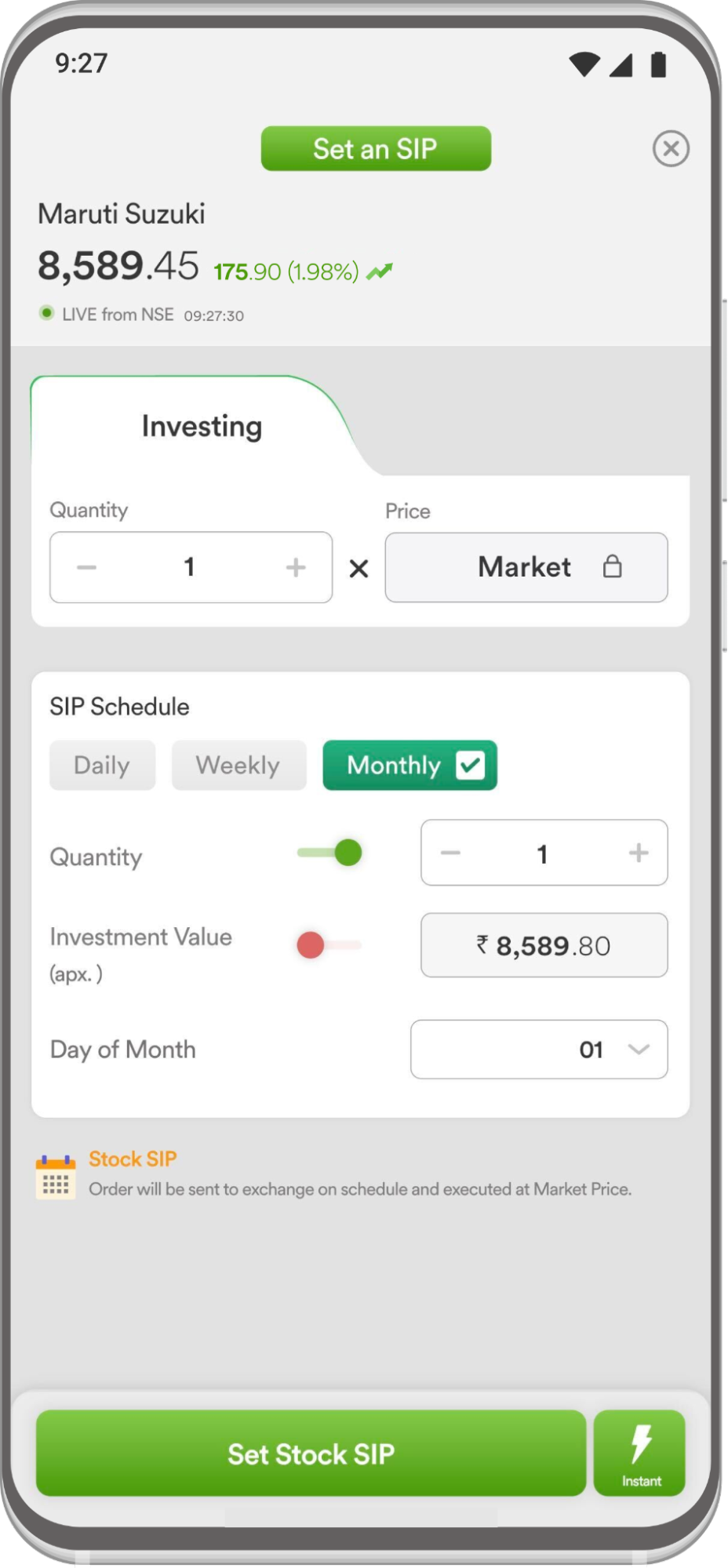This screenshot has width=728, height=1568.
Task: Select the Weekly SIP schedule
Action: point(238,765)
